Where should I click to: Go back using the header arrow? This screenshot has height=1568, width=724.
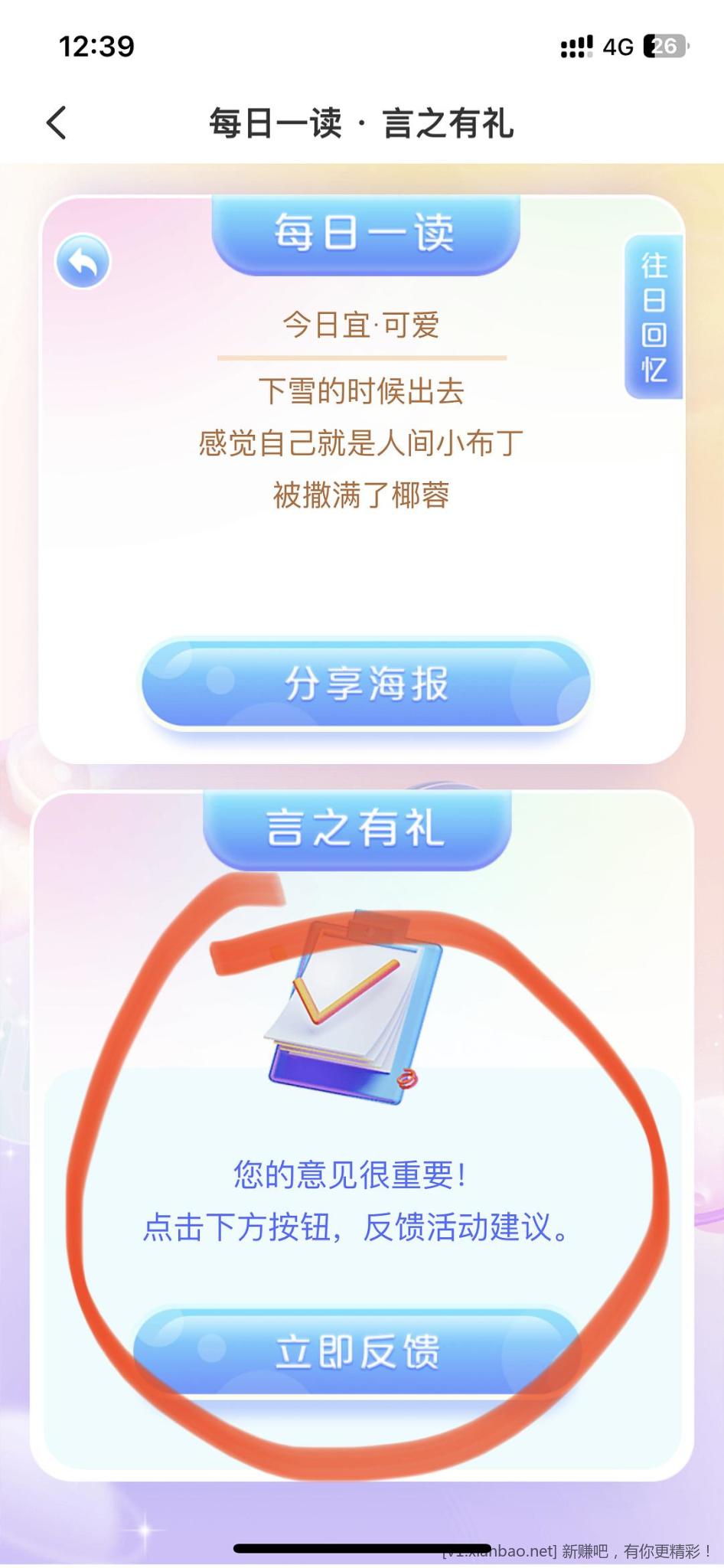tap(57, 122)
